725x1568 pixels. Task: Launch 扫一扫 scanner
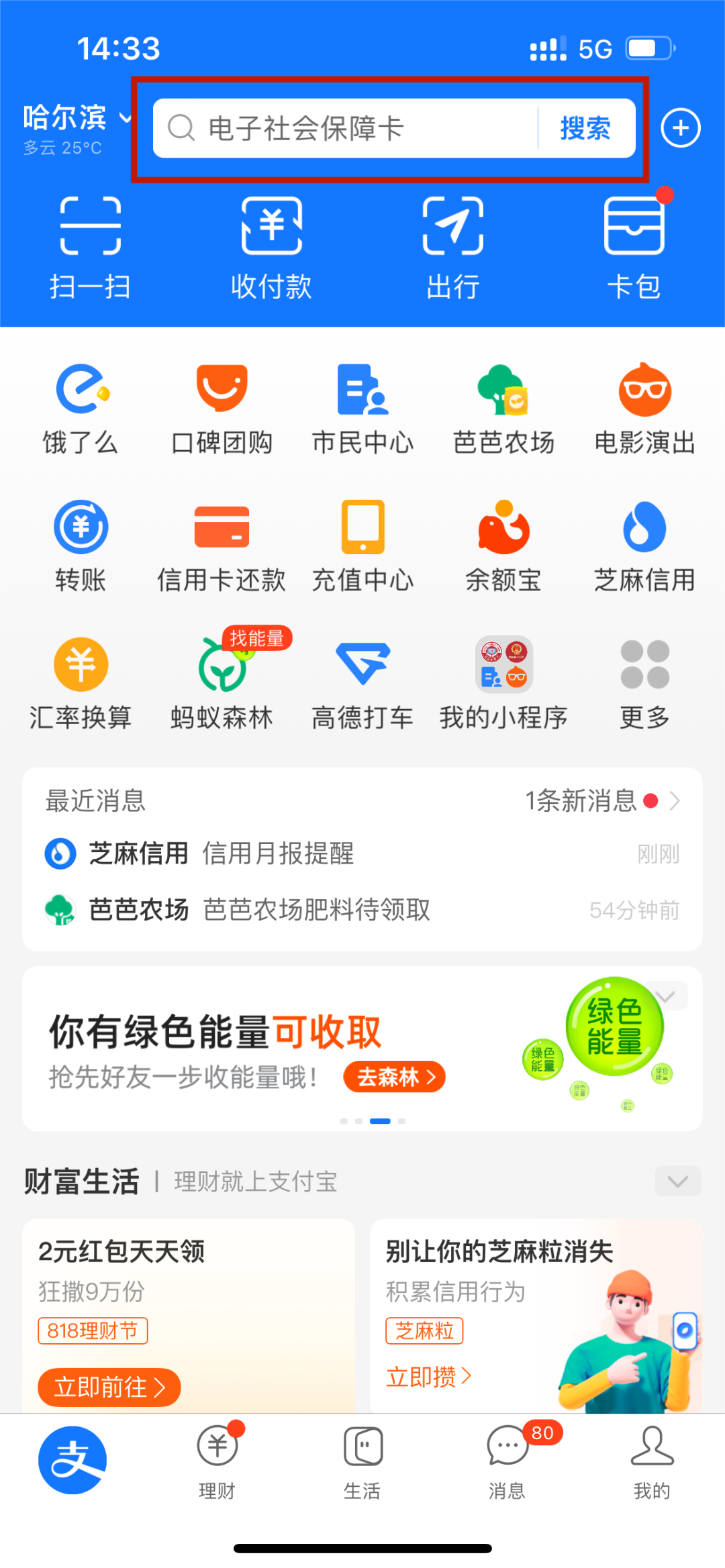pyautogui.click(x=90, y=246)
